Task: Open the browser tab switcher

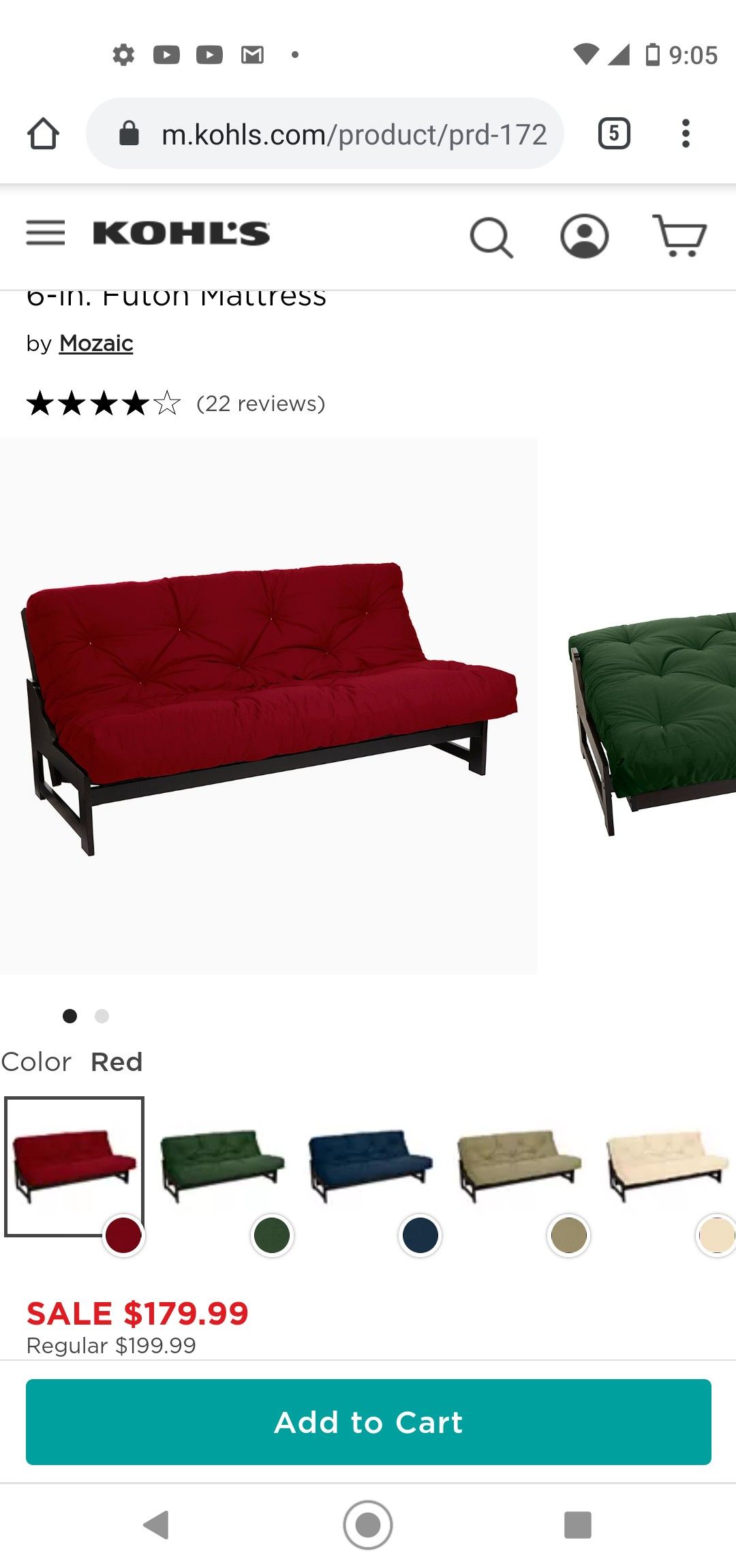Action: point(614,134)
